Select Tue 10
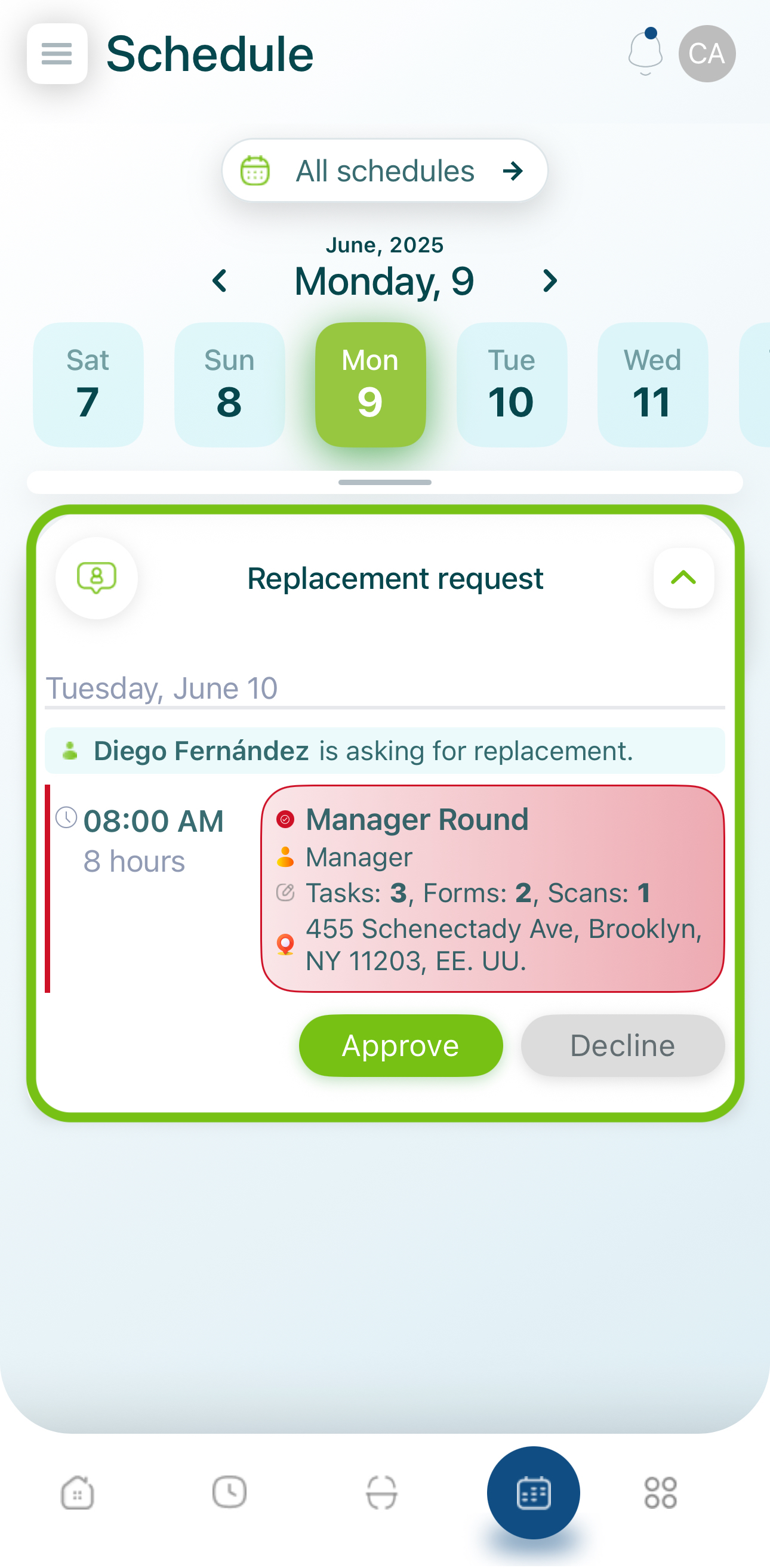770x1568 pixels. pos(512,385)
